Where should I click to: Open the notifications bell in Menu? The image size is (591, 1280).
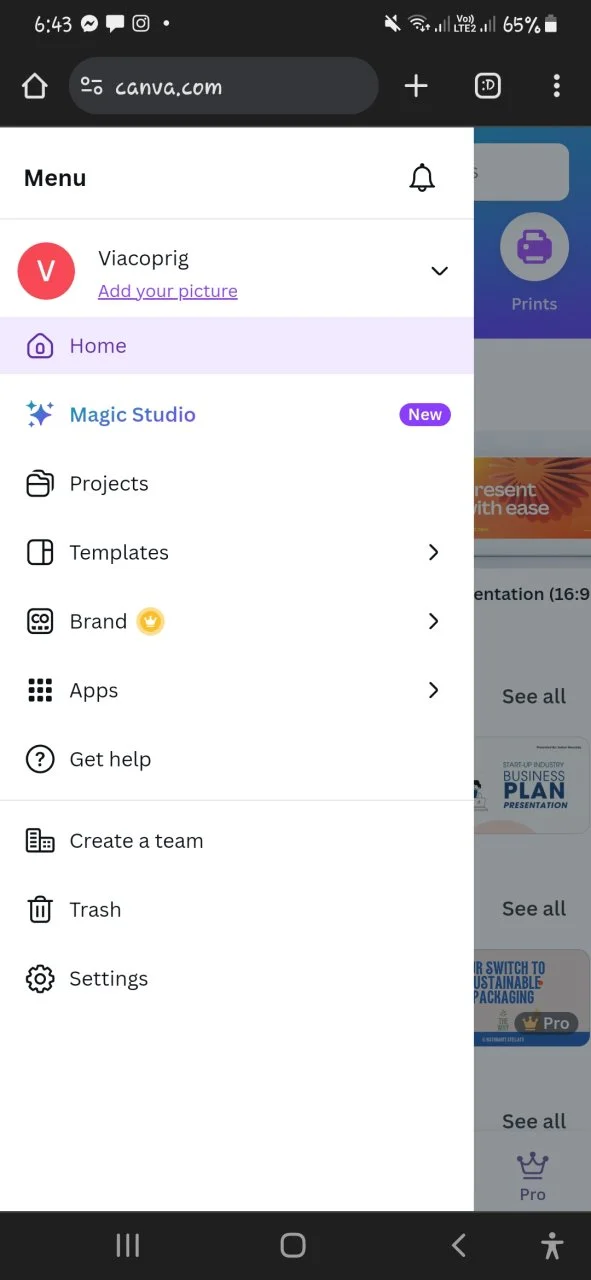tap(422, 178)
